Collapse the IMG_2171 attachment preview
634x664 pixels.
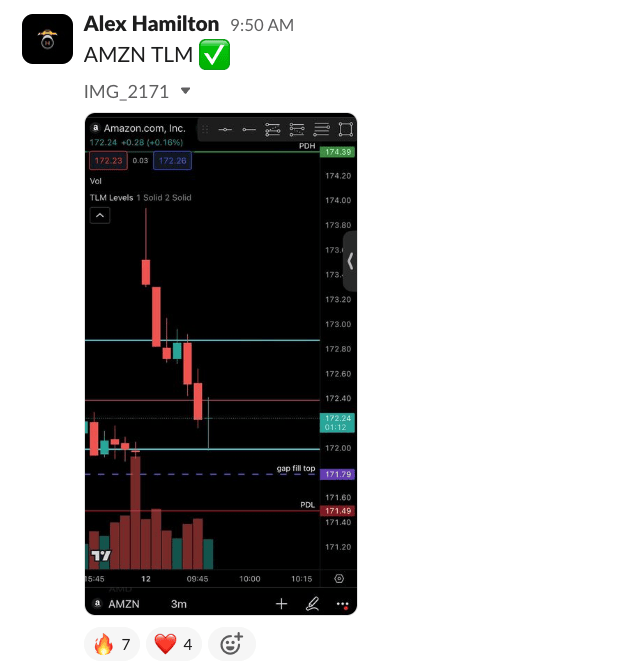[185, 91]
